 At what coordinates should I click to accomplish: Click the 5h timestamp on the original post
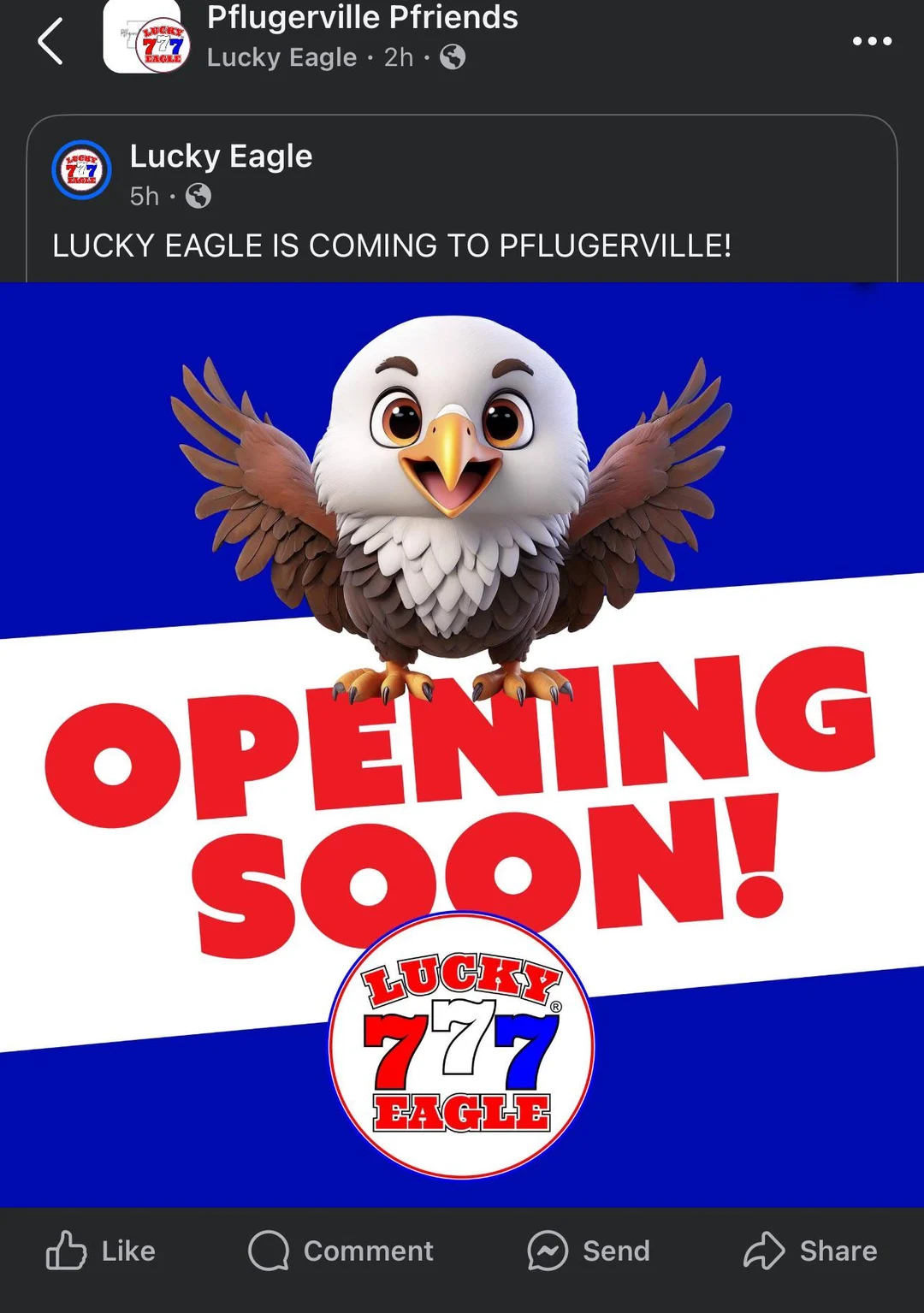click(143, 196)
